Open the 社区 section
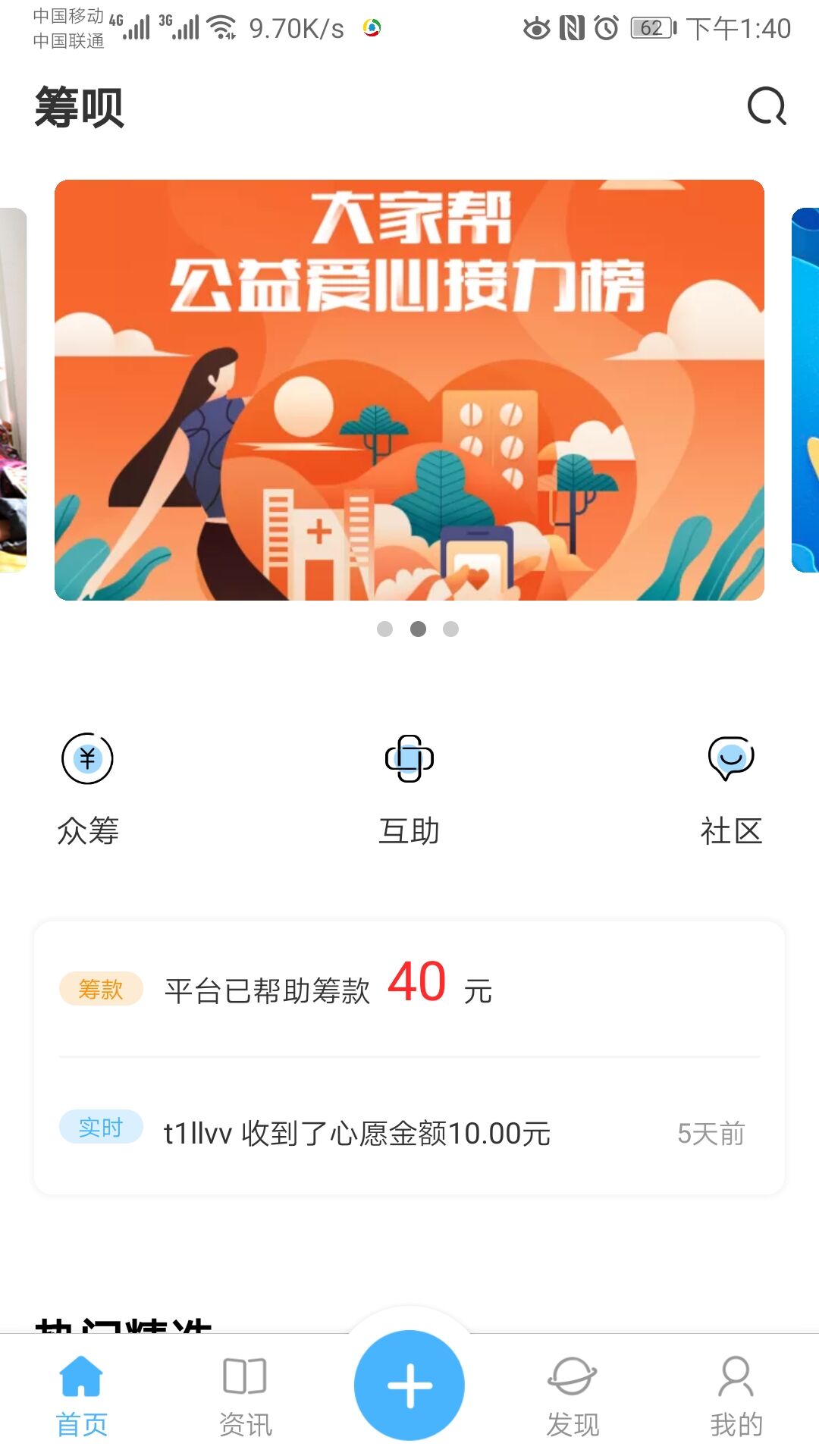819x1456 pixels. tap(731, 789)
